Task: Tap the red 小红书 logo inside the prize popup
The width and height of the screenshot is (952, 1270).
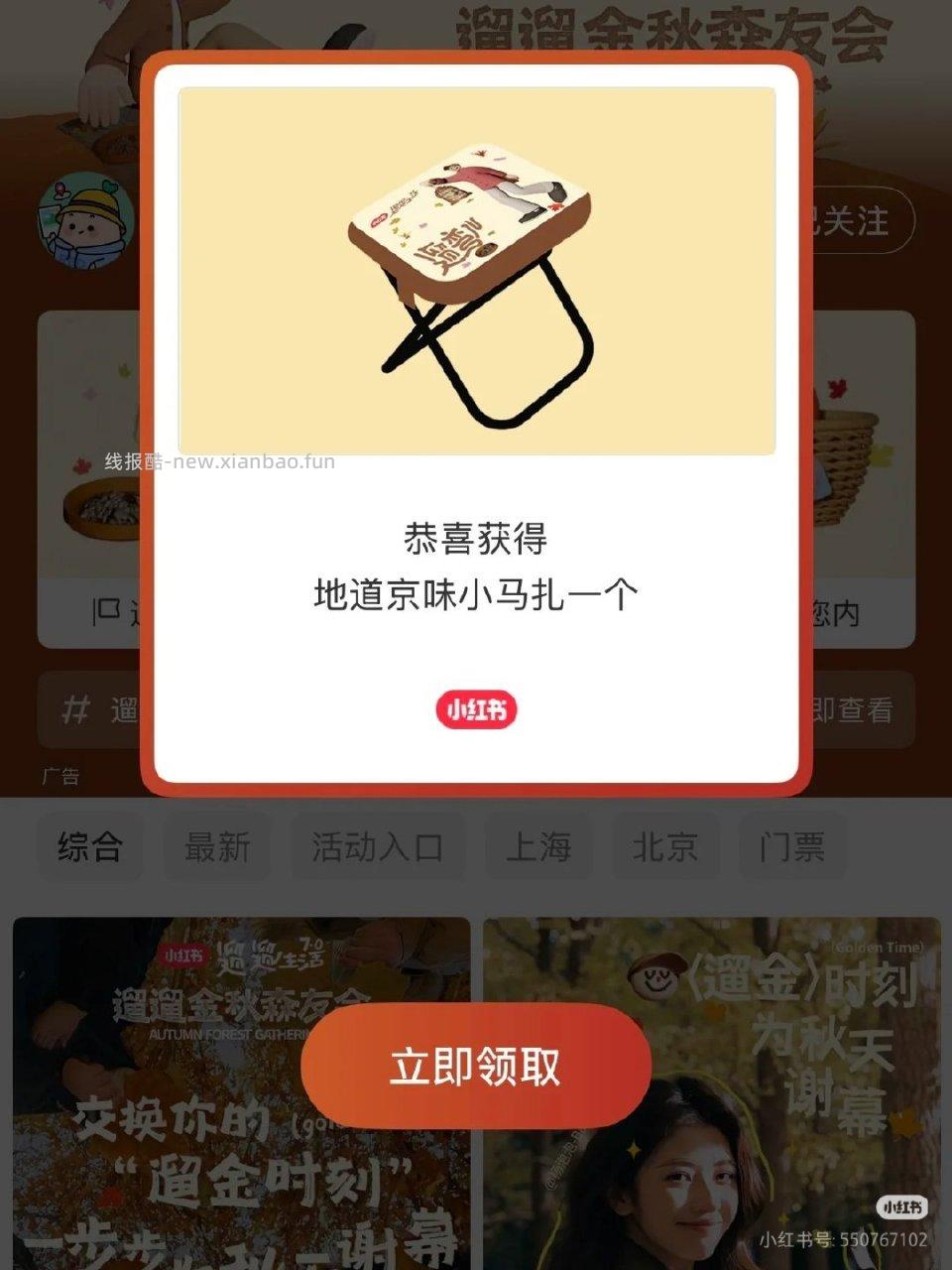Action: click(x=476, y=708)
